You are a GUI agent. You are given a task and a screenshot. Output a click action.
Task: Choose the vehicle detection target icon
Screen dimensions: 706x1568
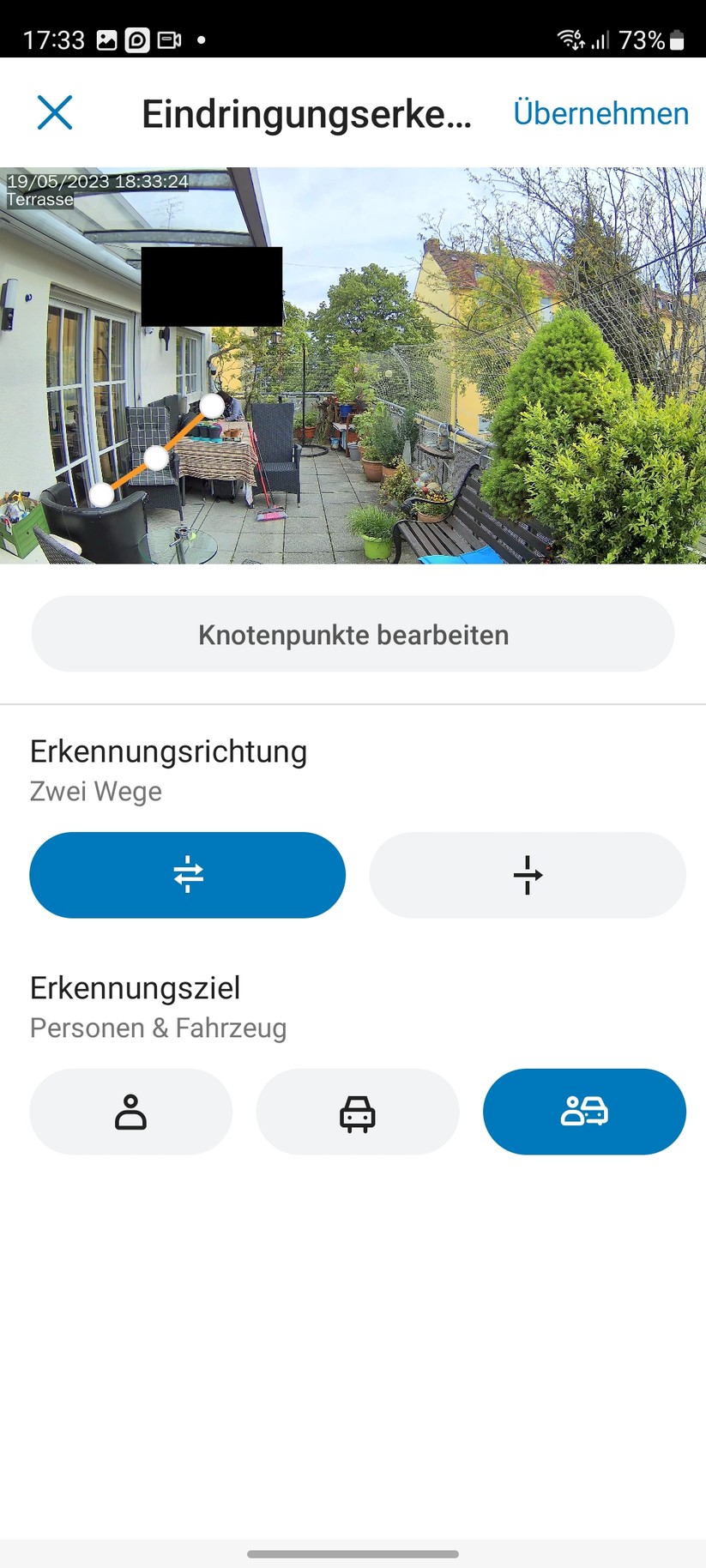point(358,1111)
